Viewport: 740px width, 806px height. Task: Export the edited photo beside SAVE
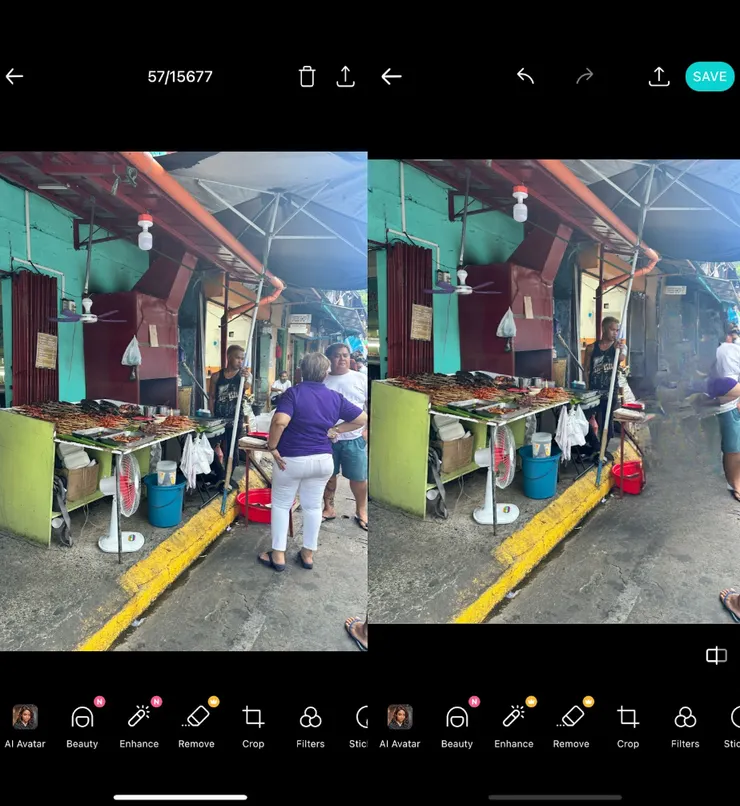[x=659, y=77]
